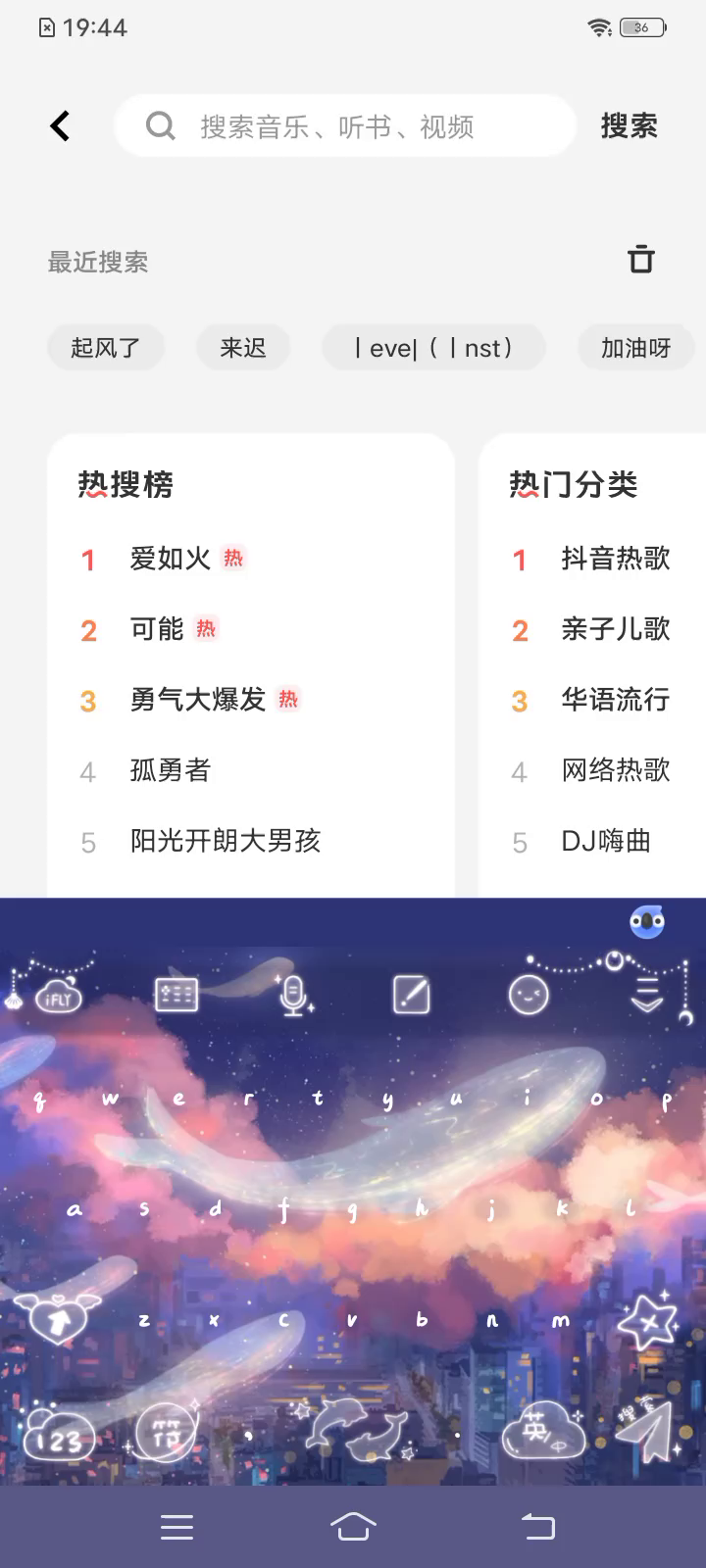The width and height of the screenshot is (706, 1568).
Task: Tap the 搜索 button
Action: [629, 125]
